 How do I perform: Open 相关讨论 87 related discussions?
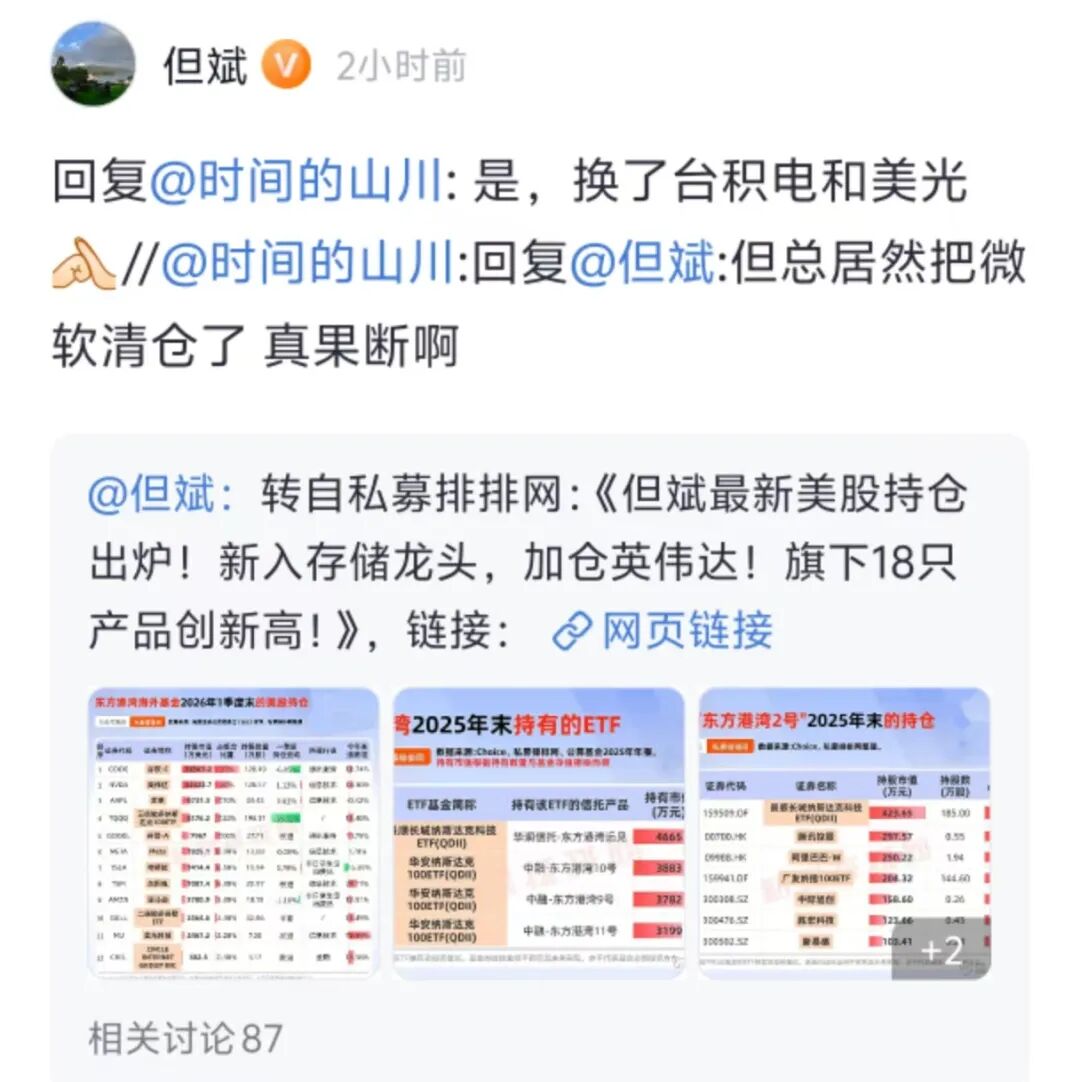[x=186, y=1038]
